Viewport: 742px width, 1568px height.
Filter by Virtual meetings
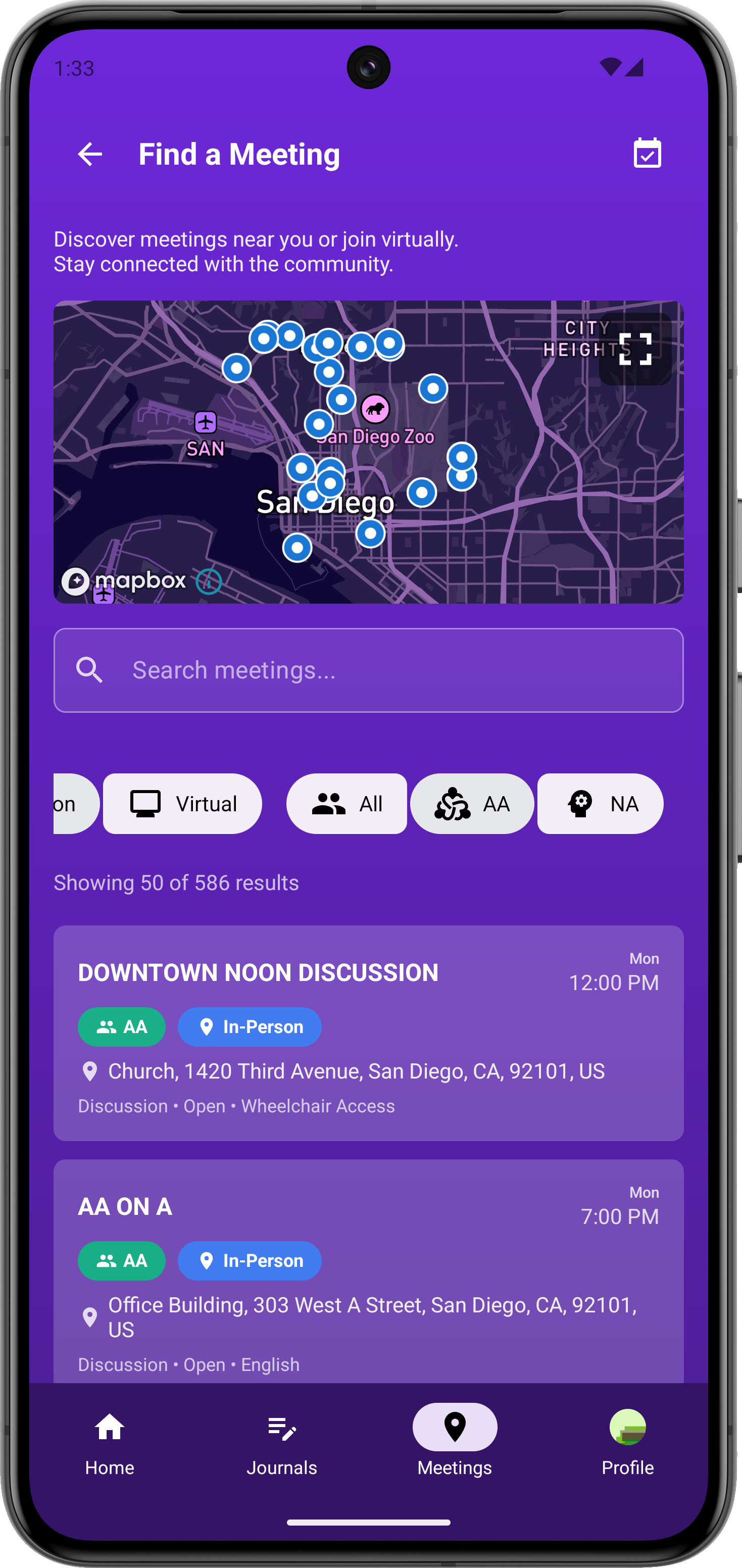coord(183,804)
